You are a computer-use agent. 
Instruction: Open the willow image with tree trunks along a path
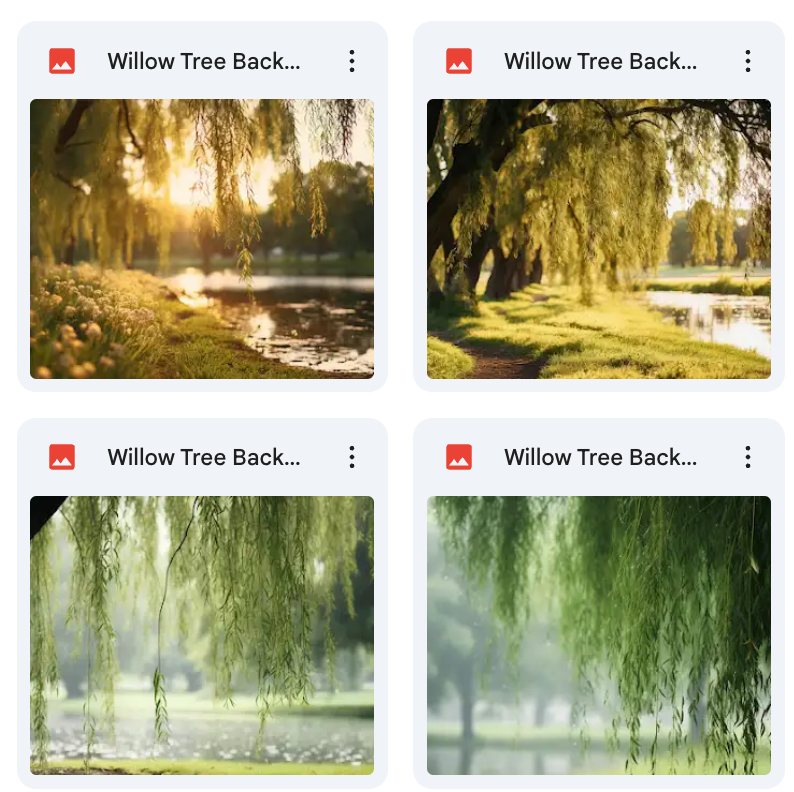coord(598,238)
